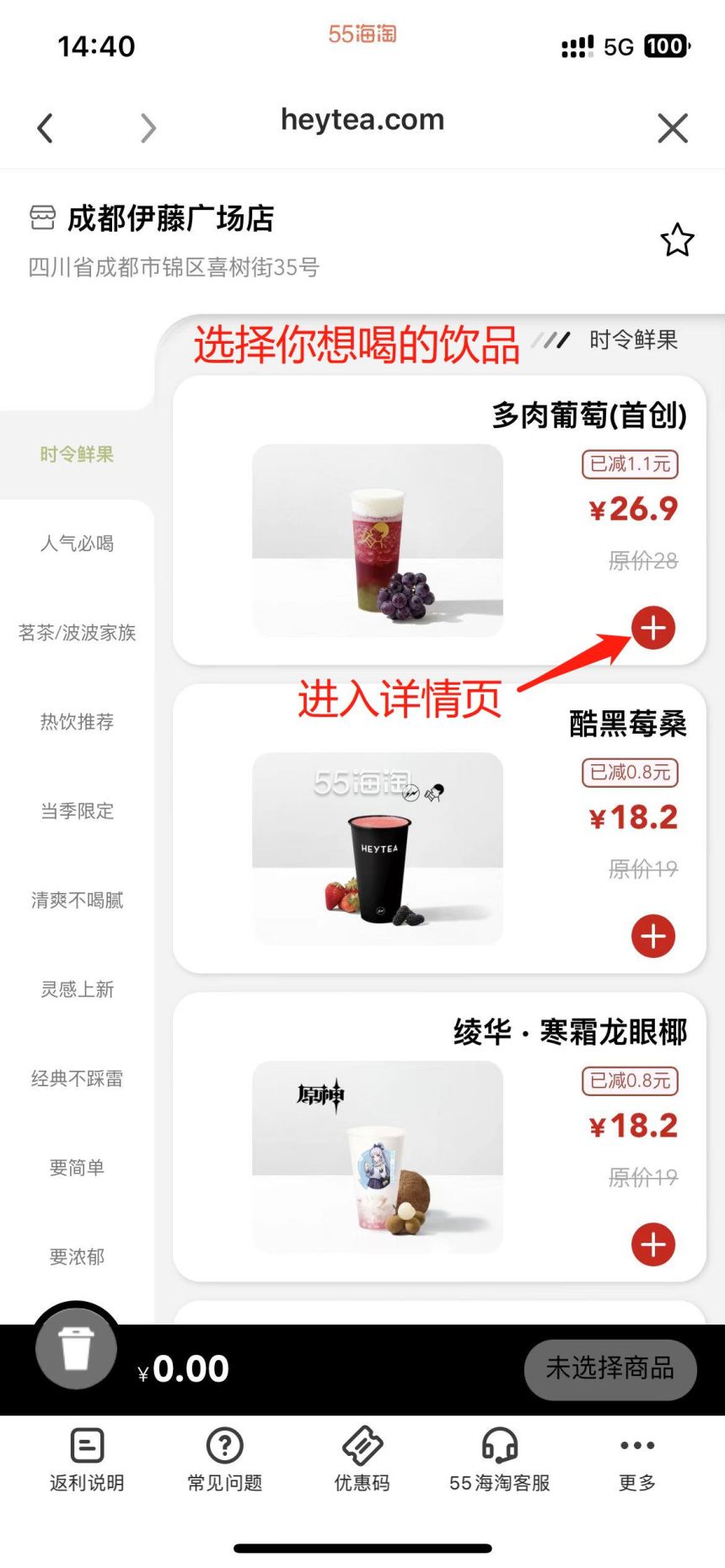Viewport: 725px width, 1568px height.
Task: Favorite the 成都伊藤广场店 store
Action: (677, 240)
